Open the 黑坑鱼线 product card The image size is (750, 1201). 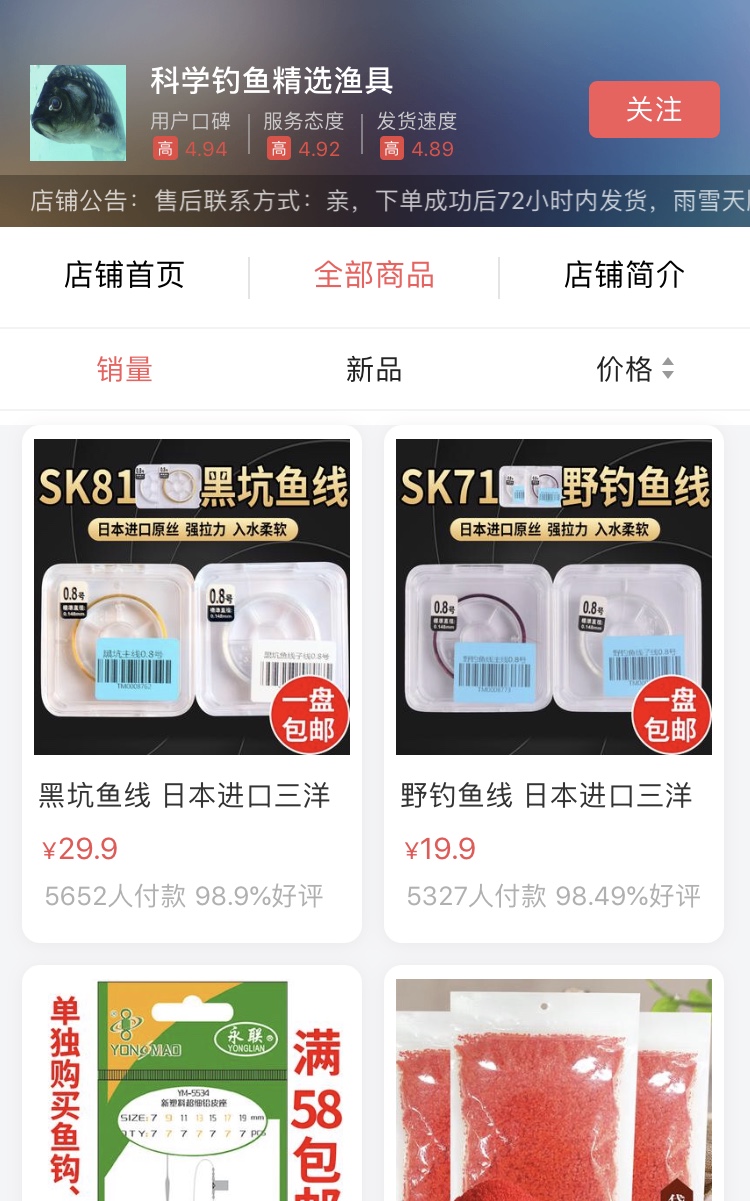click(192, 682)
